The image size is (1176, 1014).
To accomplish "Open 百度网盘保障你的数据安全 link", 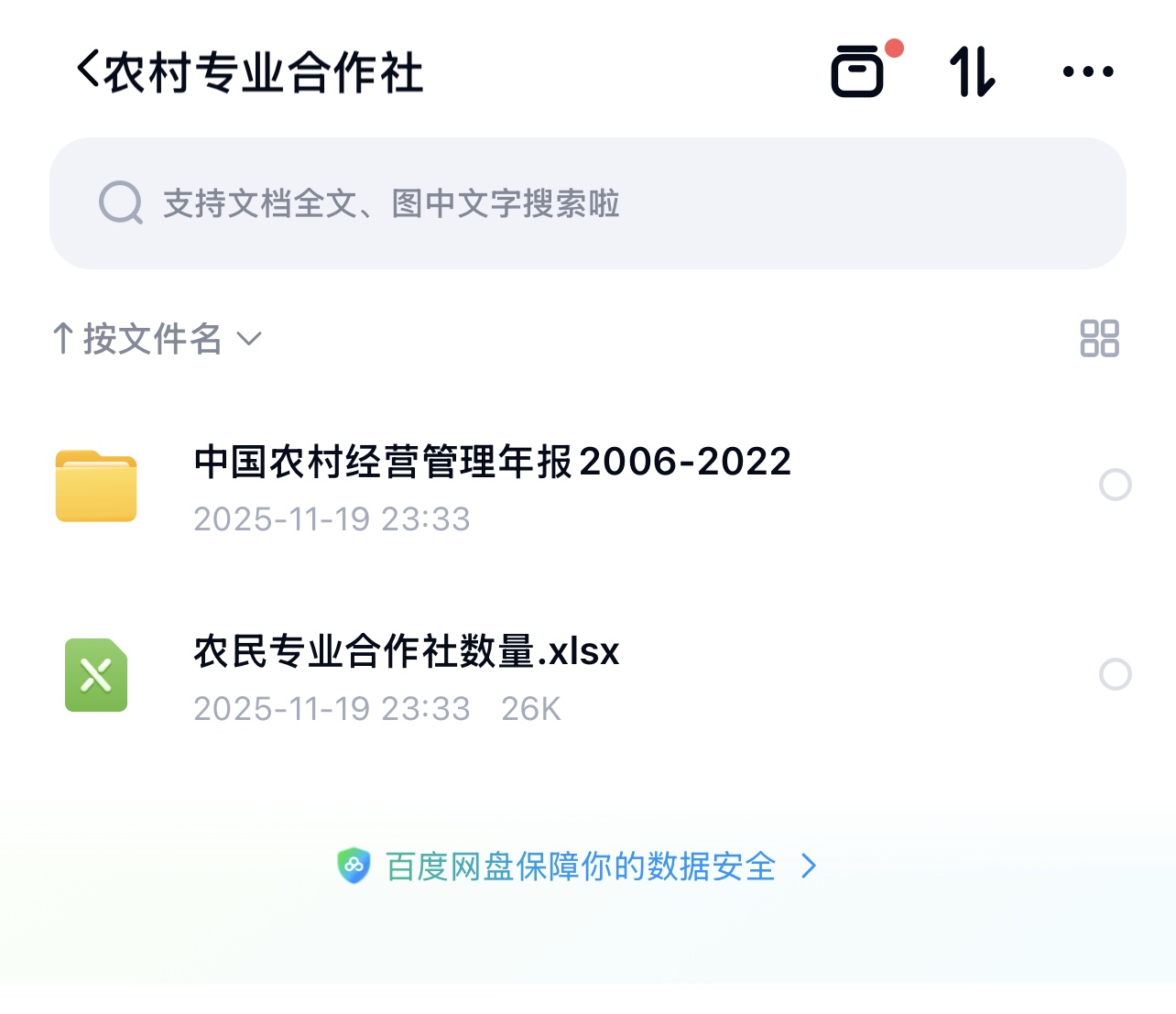I will click(580, 866).
